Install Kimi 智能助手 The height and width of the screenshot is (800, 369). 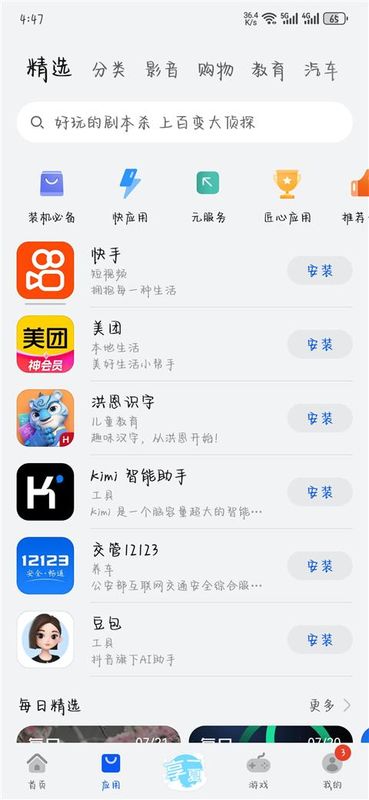tap(320, 492)
